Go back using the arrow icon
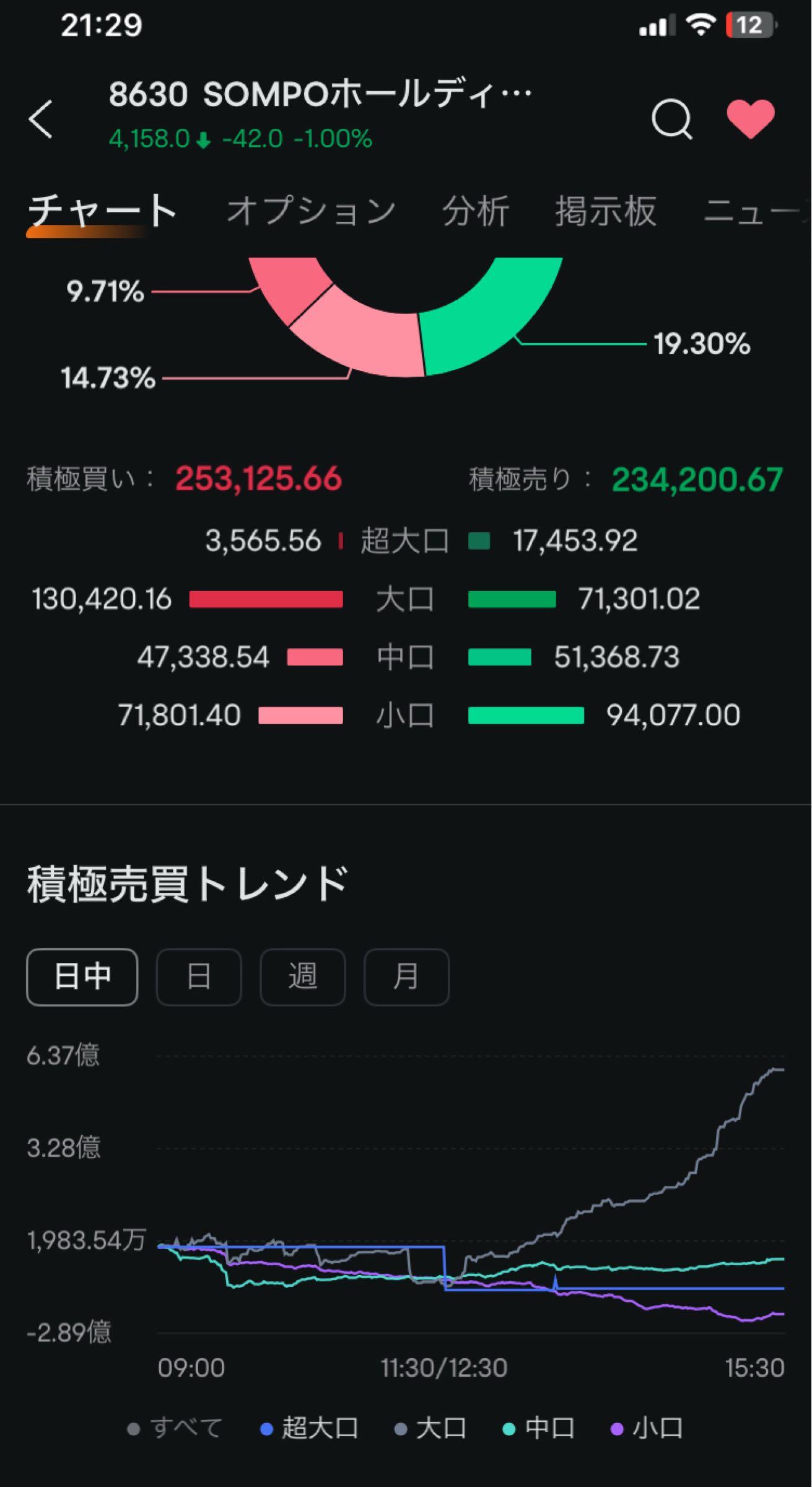This screenshot has height=1487, width=812. pos(41,118)
